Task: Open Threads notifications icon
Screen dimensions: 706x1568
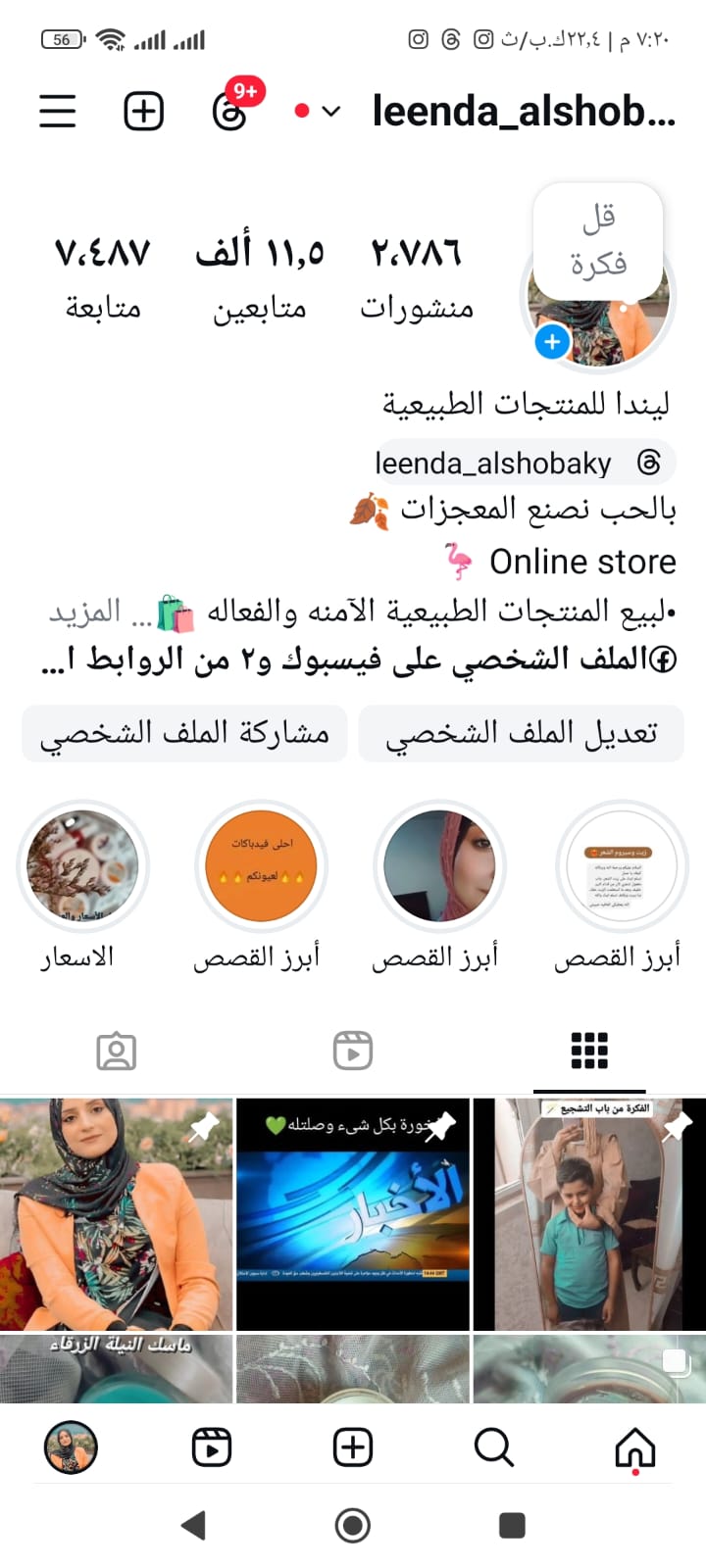Action: pos(231,109)
